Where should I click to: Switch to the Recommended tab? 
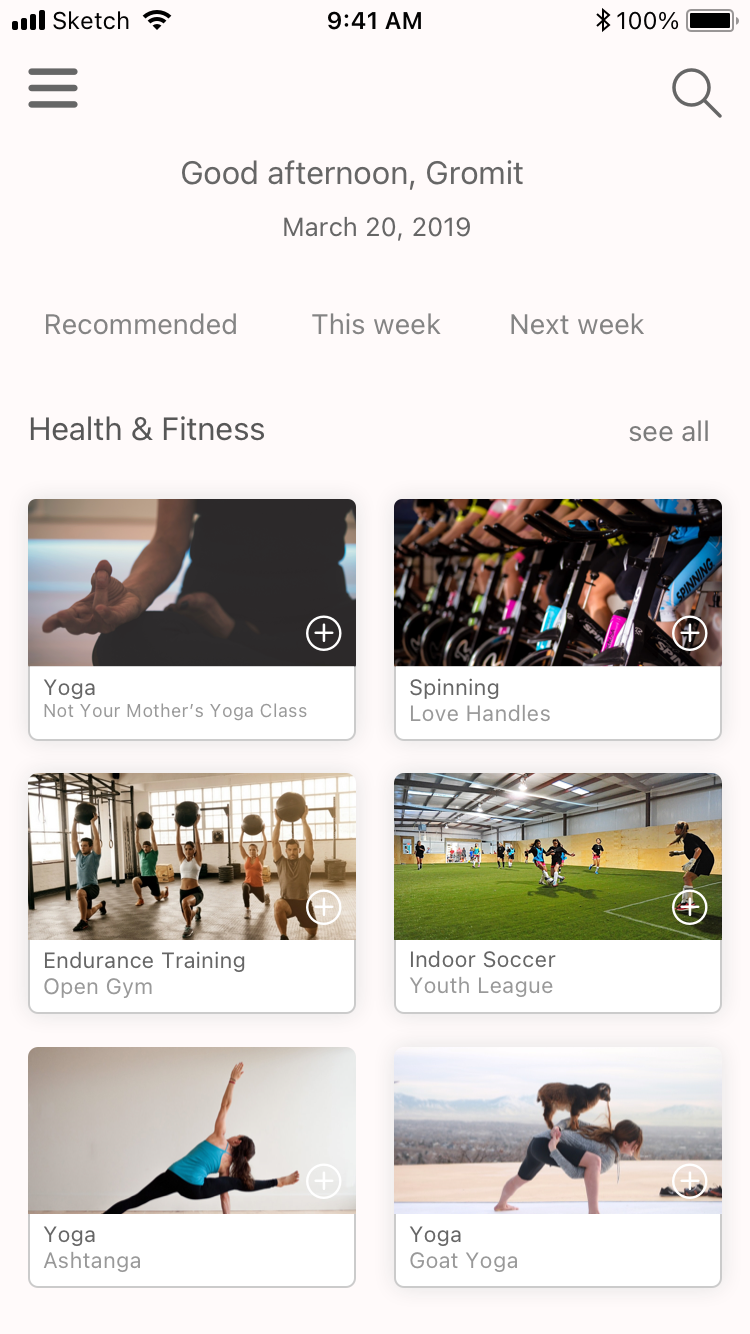[x=141, y=325]
